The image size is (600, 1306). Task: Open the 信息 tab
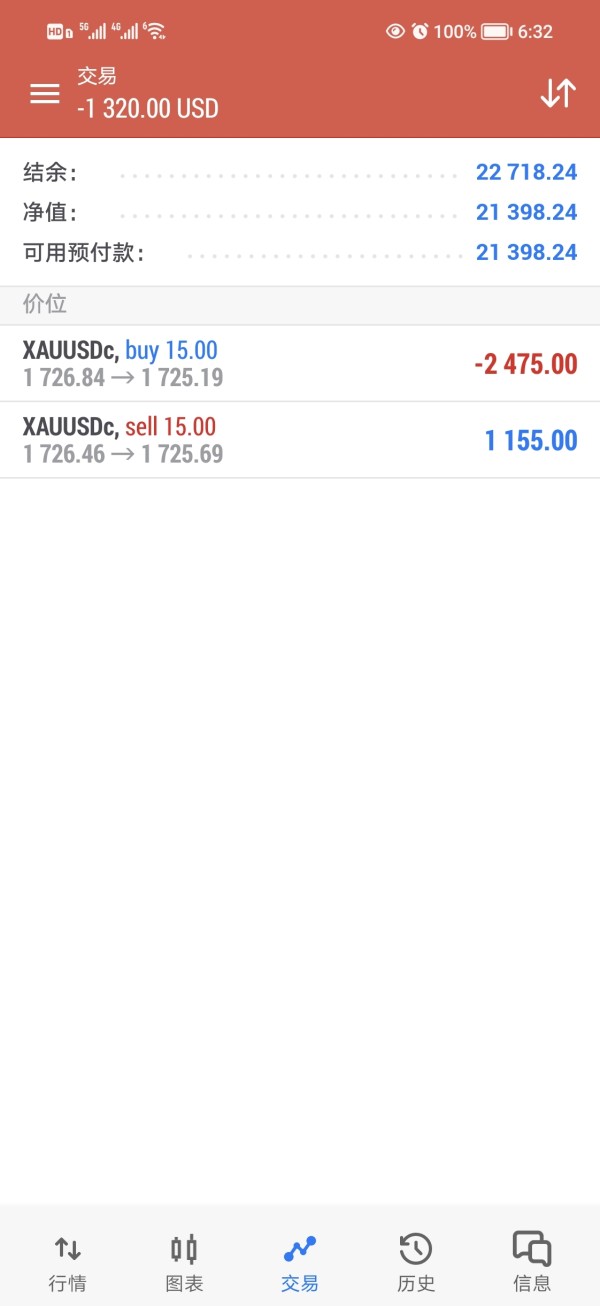531,1262
